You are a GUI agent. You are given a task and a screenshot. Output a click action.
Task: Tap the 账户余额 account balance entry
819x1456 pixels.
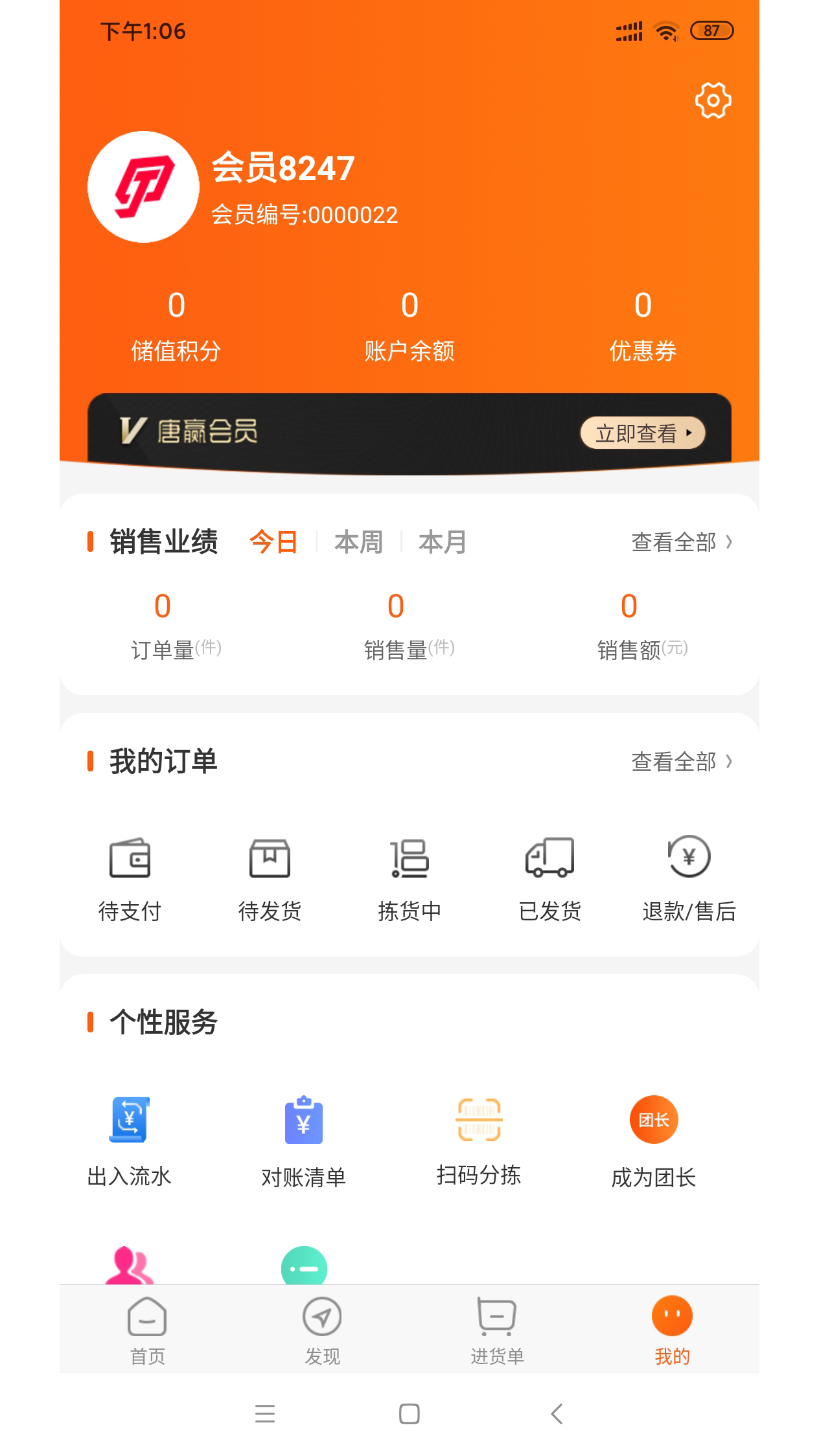(x=409, y=324)
